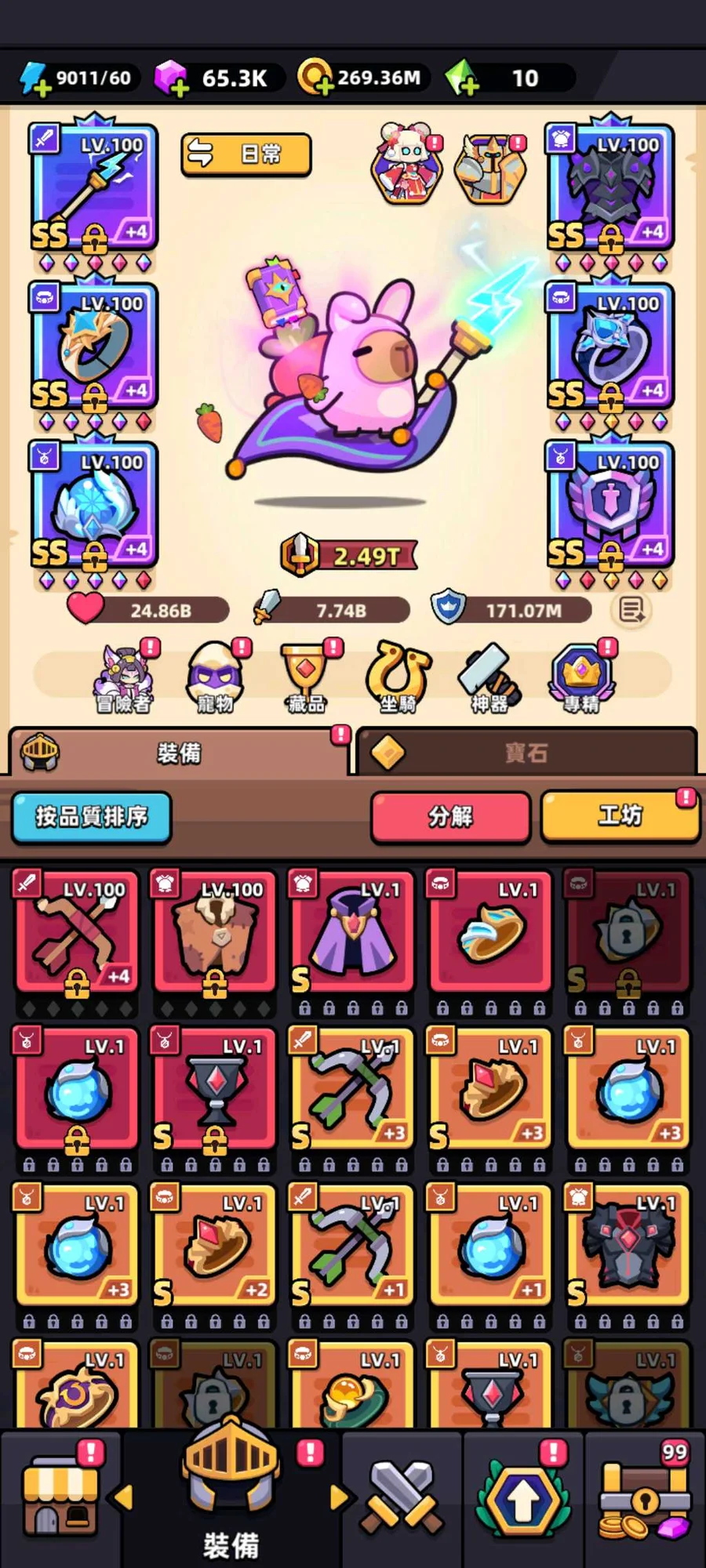Tap the 分解 dismantle button

point(450,817)
